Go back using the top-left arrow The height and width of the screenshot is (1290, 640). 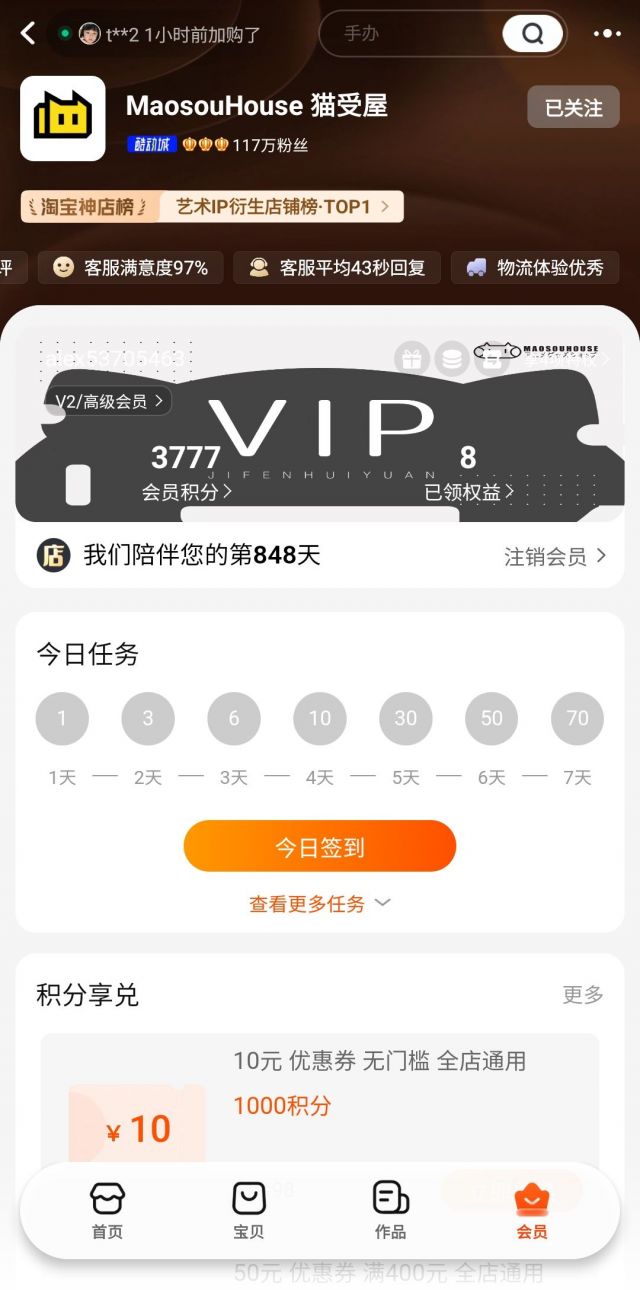tap(28, 33)
